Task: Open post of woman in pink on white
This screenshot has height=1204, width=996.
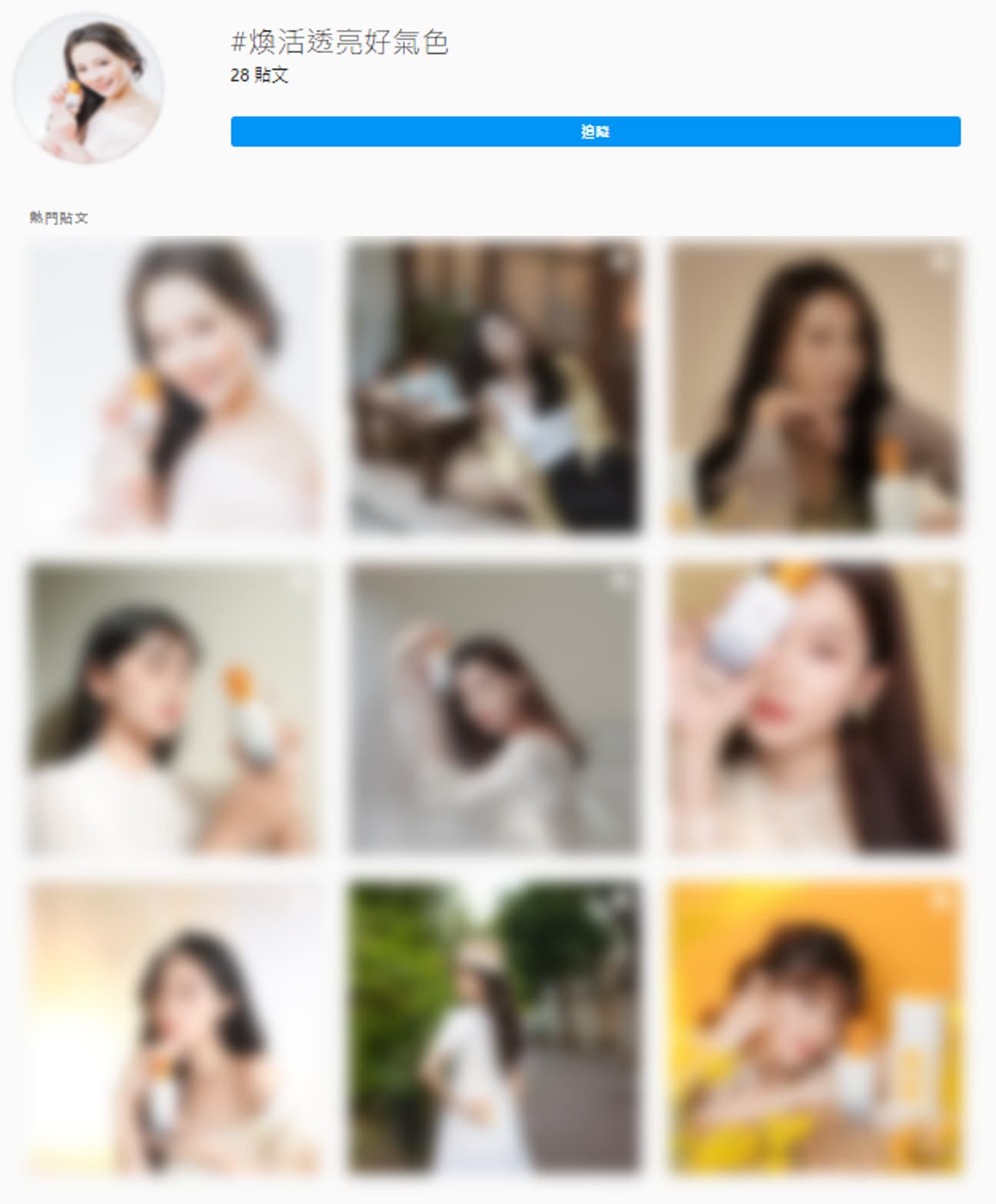Action: click(174, 386)
